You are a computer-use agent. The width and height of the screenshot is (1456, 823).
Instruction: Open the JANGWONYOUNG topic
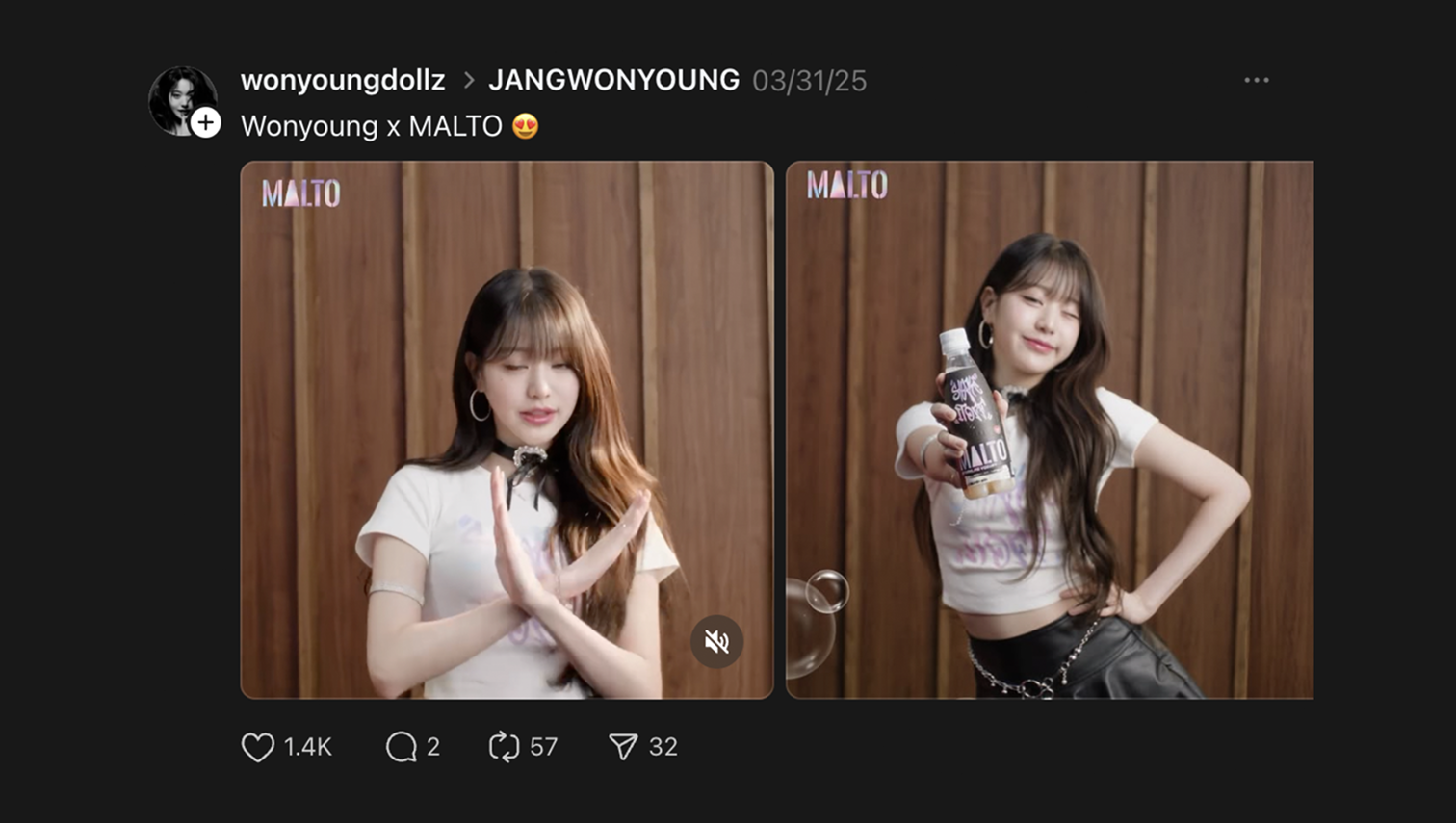pyautogui.click(x=613, y=80)
